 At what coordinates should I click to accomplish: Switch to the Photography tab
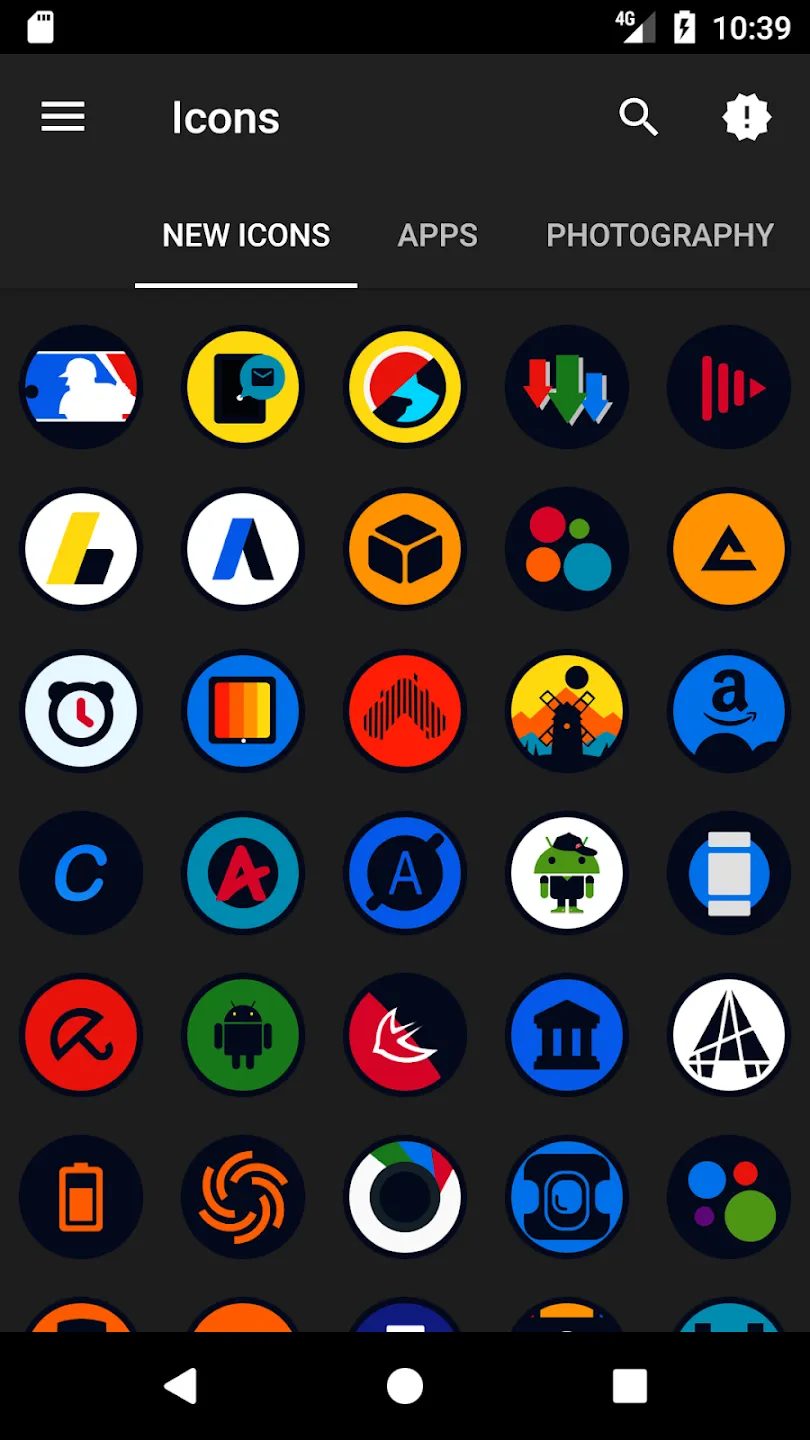pos(660,235)
